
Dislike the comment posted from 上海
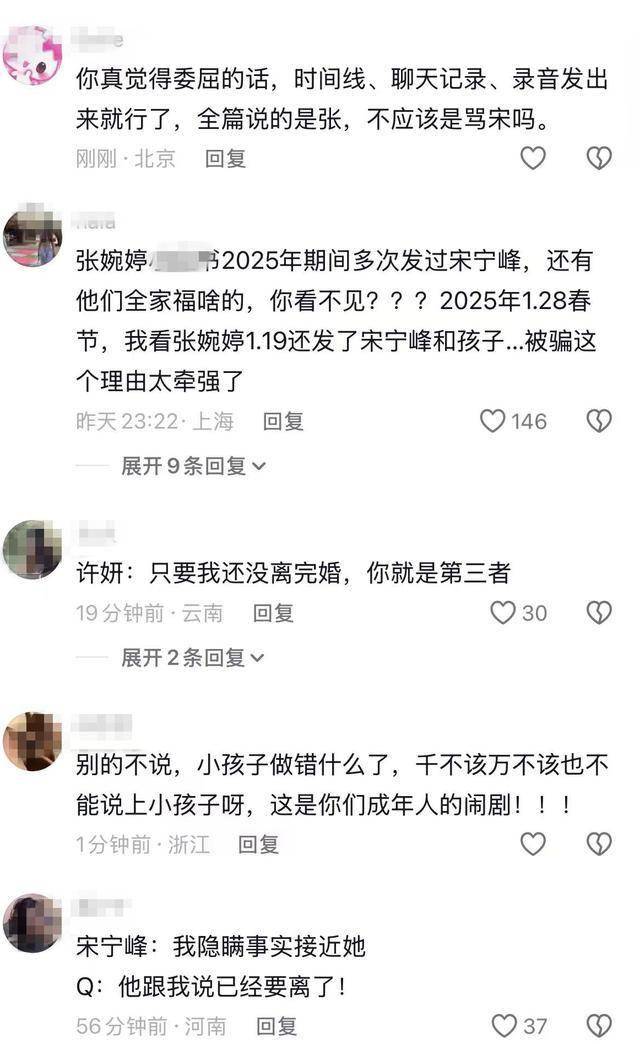click(x=598, y=421)
